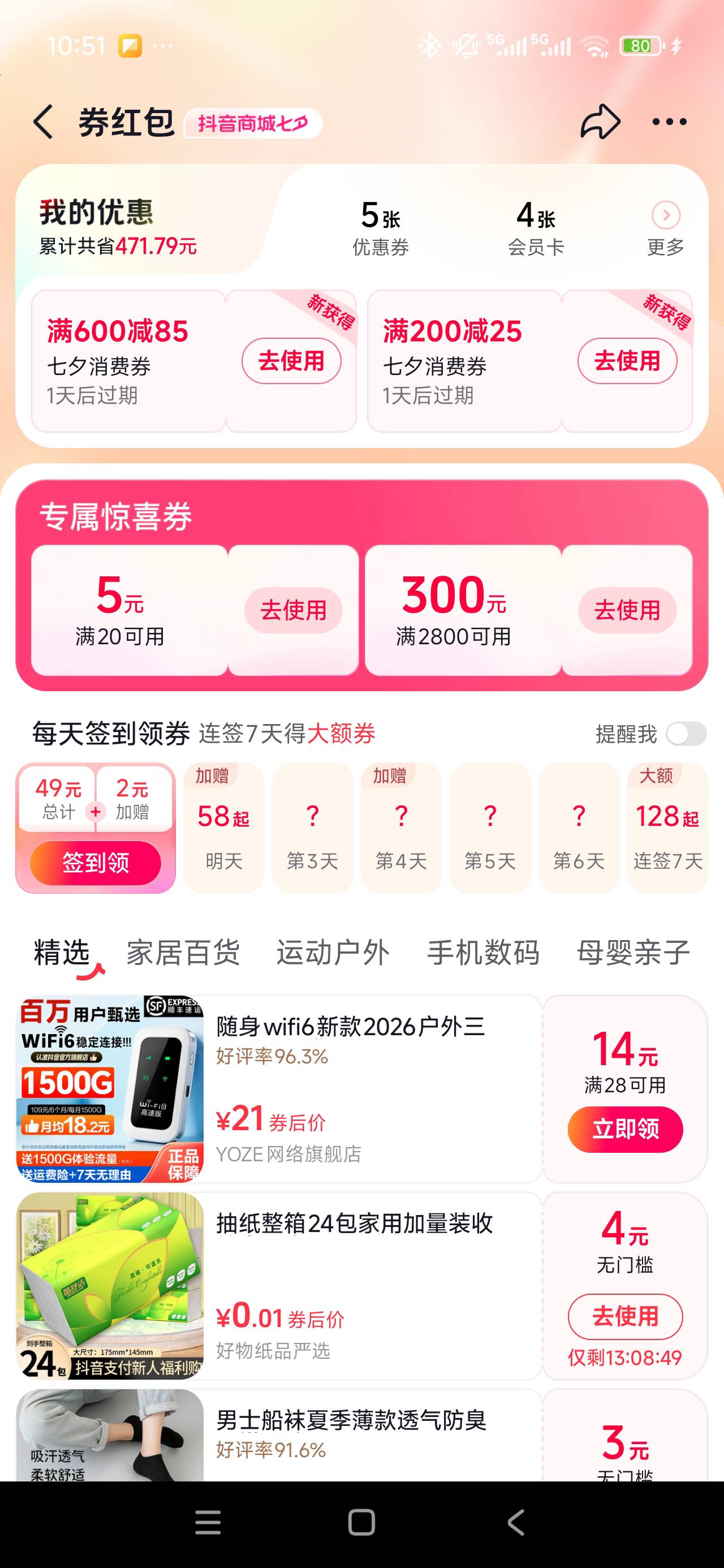Open 更多 in the 我的优惠 card
The width and height of the screenshot is (724, 1568).
[x=666, y=229]
